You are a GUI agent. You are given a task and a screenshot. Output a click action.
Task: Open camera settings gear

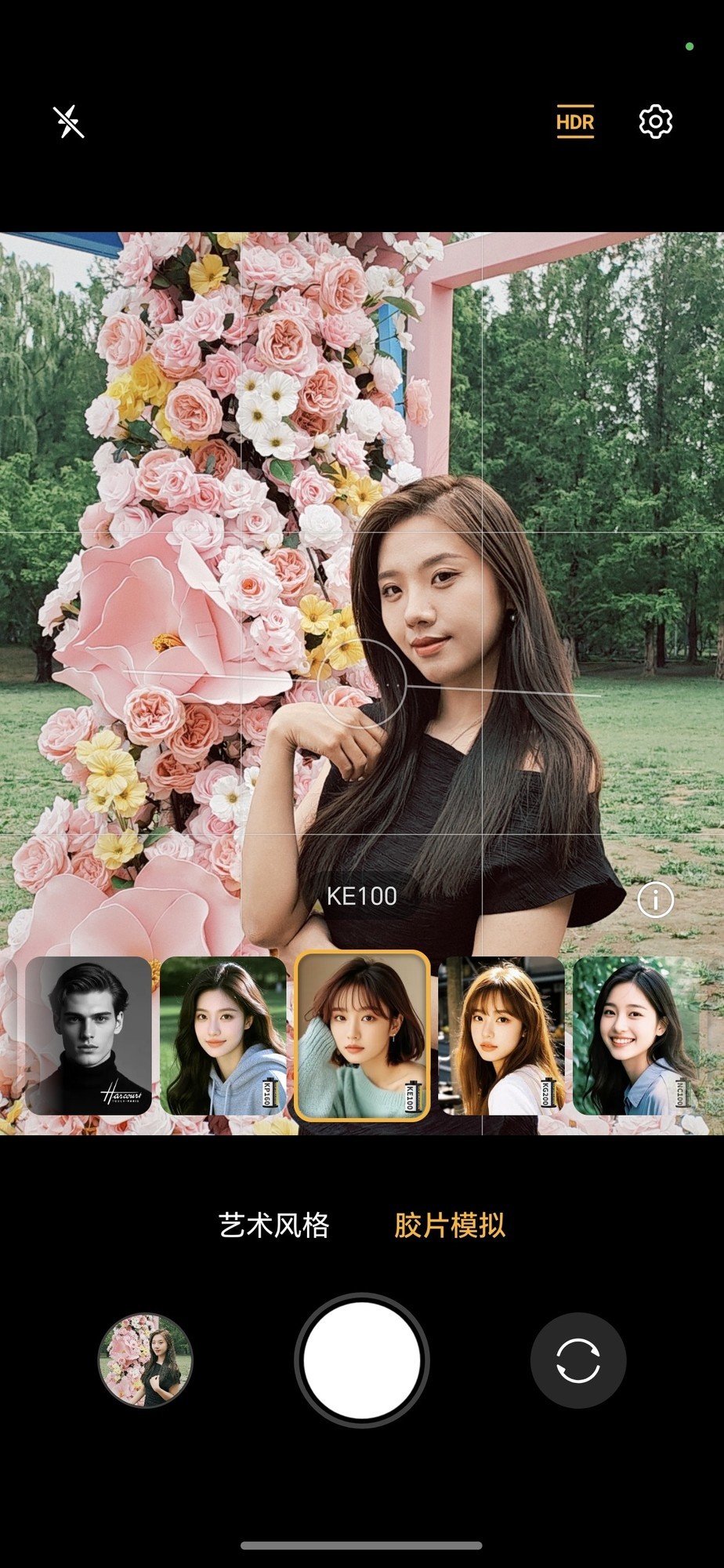pos(655,122)
